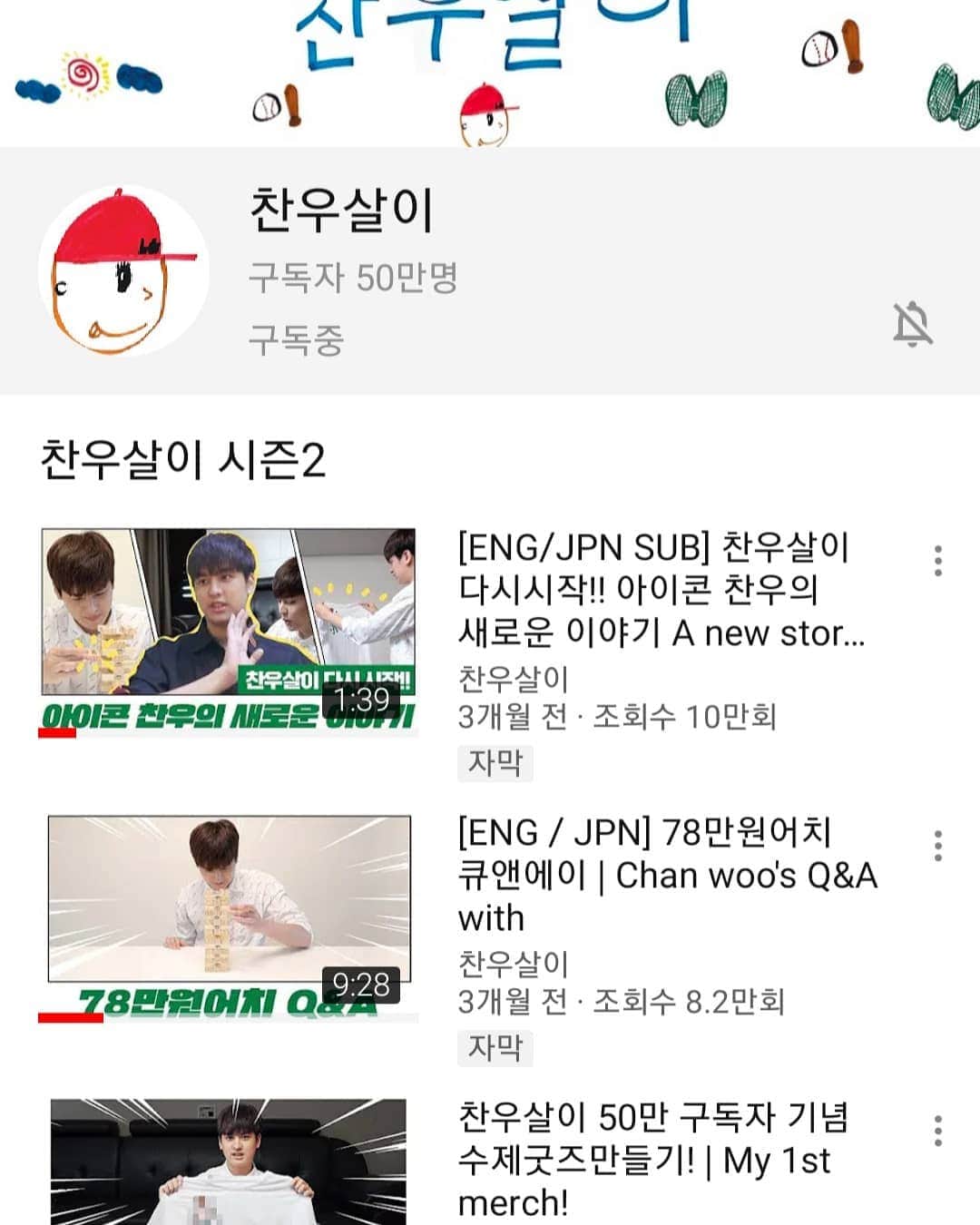This screenshot has width=980, height=1225.
Task: Open the muted notification bell settings
Action: (x=912, y=324)
